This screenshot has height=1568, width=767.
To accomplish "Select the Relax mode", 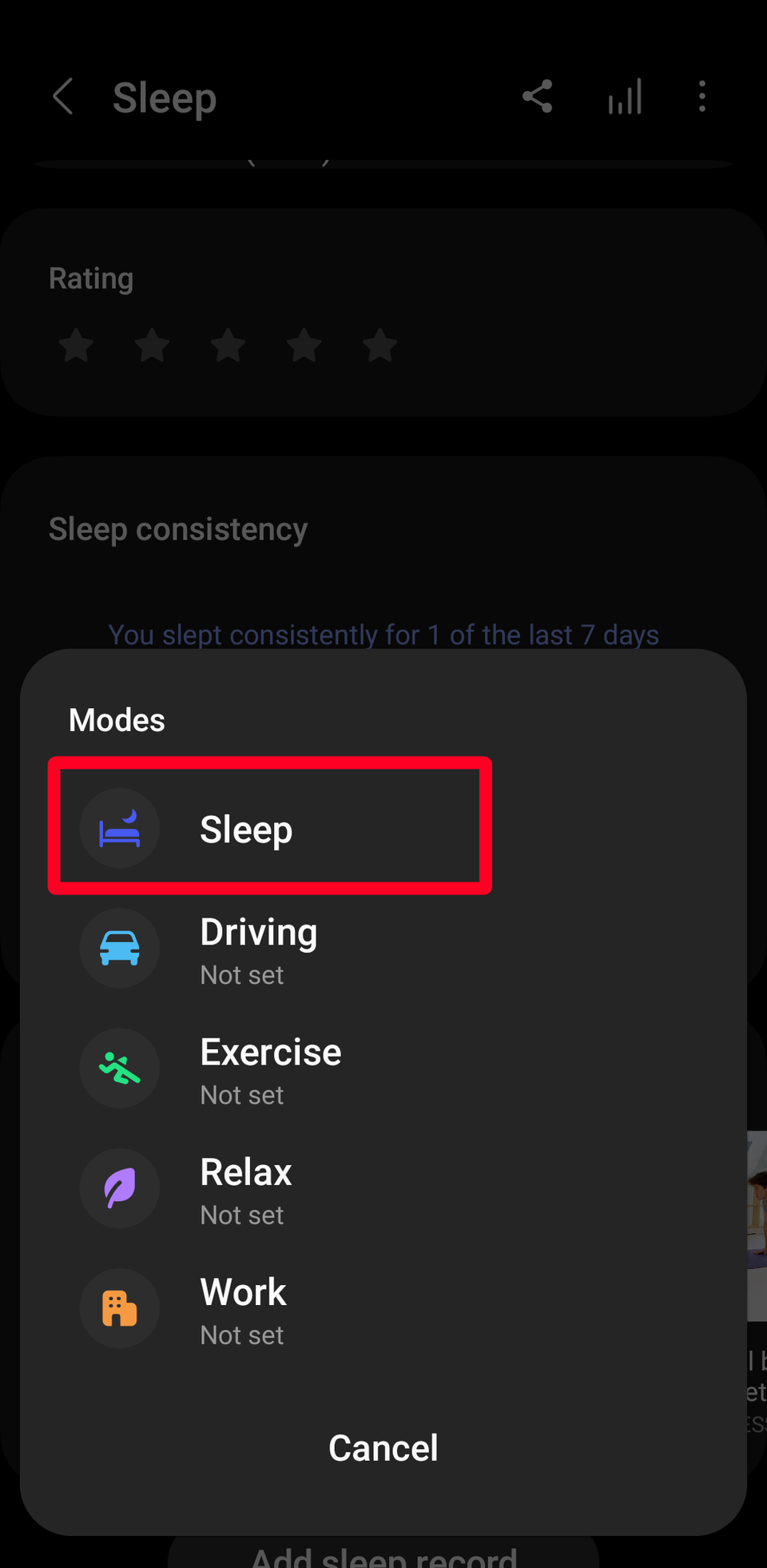I will (x=246, y=1189).
